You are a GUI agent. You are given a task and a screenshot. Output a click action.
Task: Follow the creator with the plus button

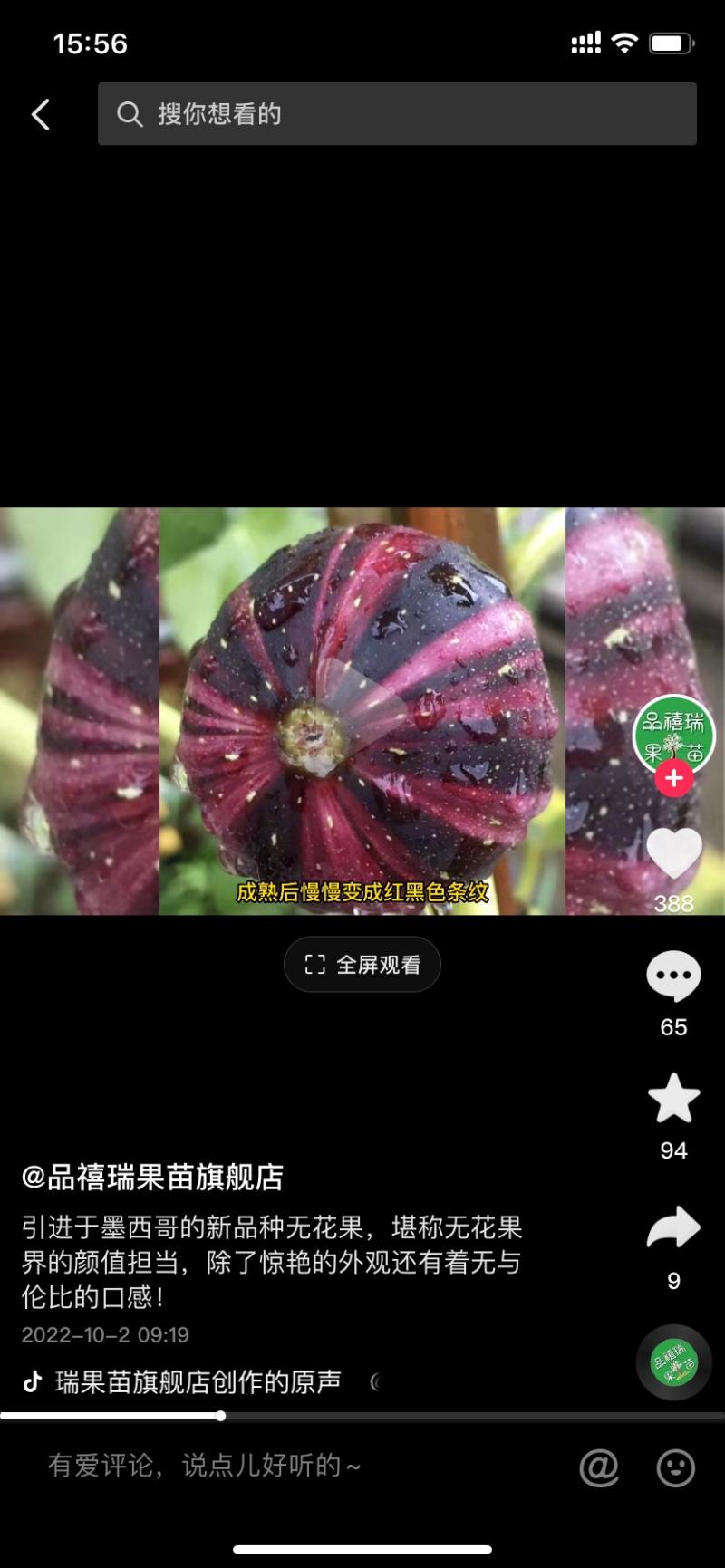(673, 778)
